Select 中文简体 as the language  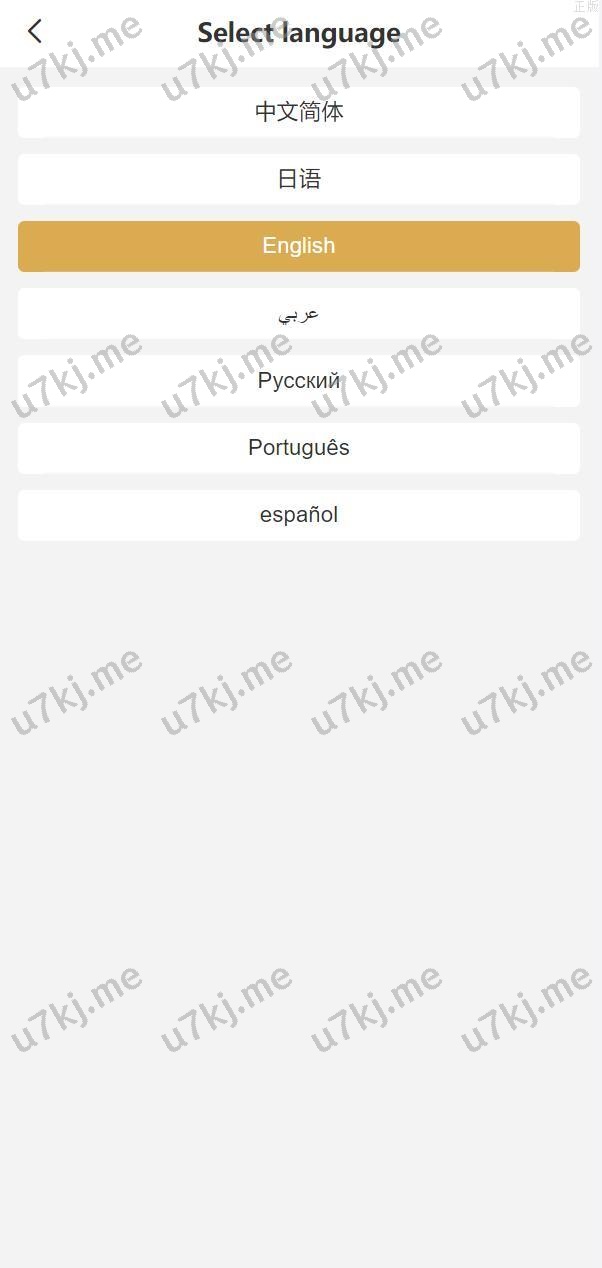pos(299,112)
